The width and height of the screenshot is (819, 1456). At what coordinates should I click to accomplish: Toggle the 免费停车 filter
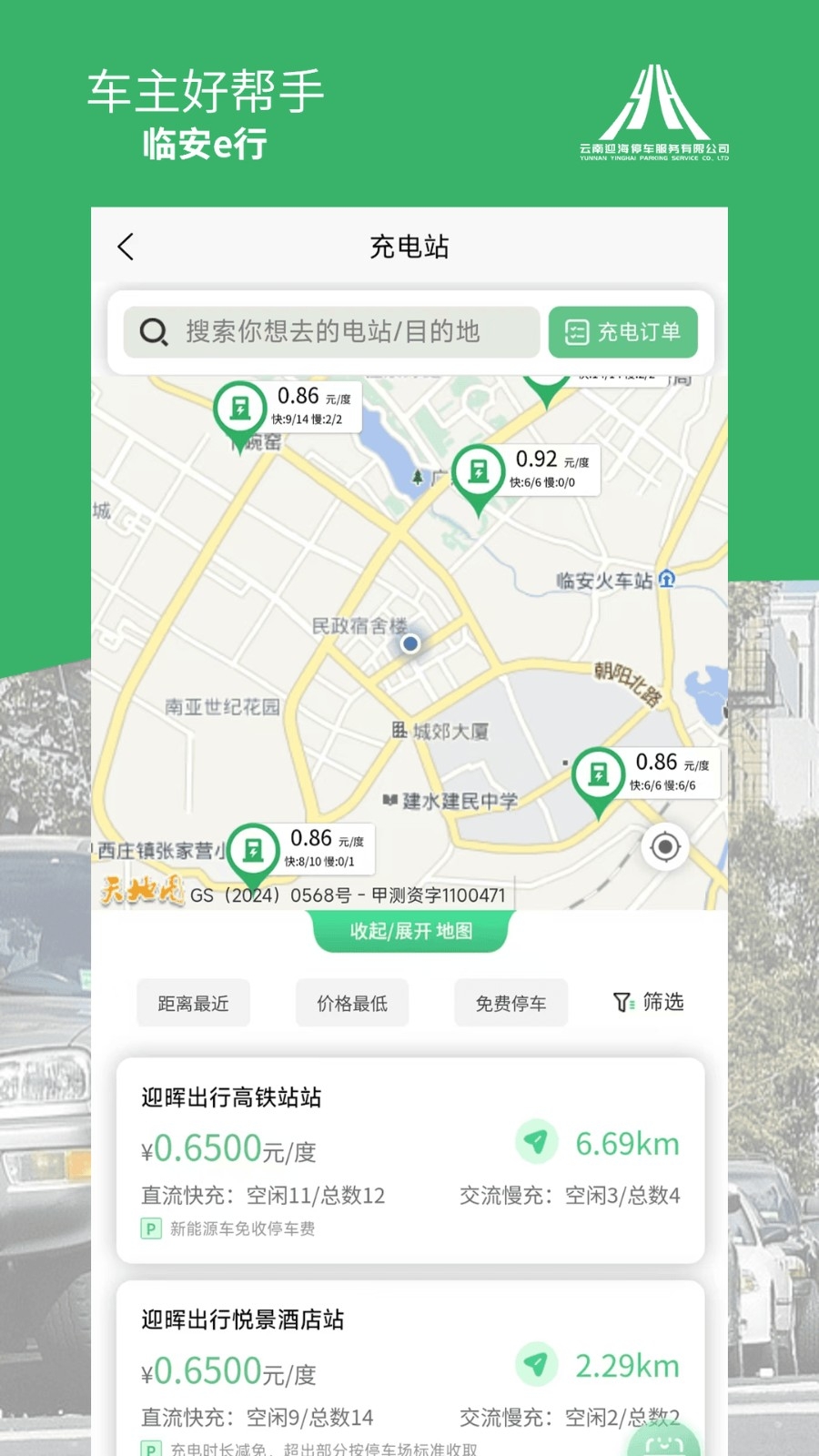(511, 1003)
